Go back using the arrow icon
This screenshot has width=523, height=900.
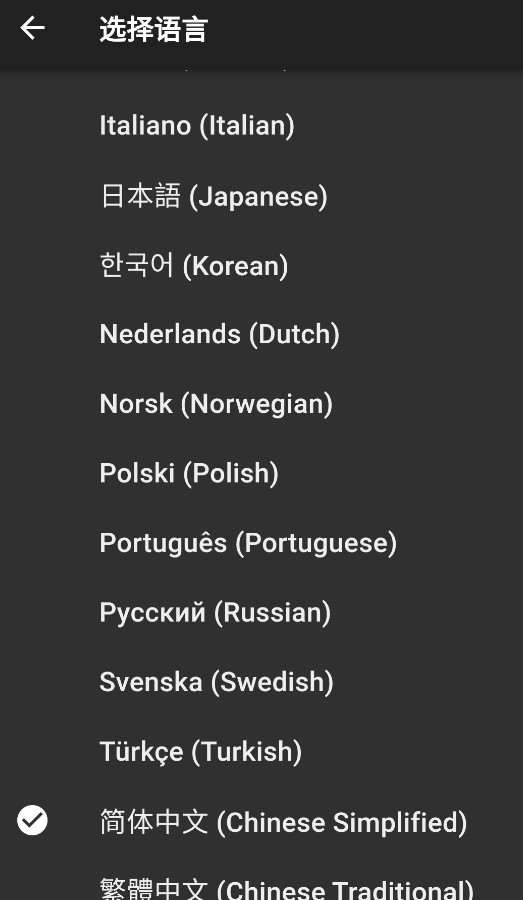(32, 28)
